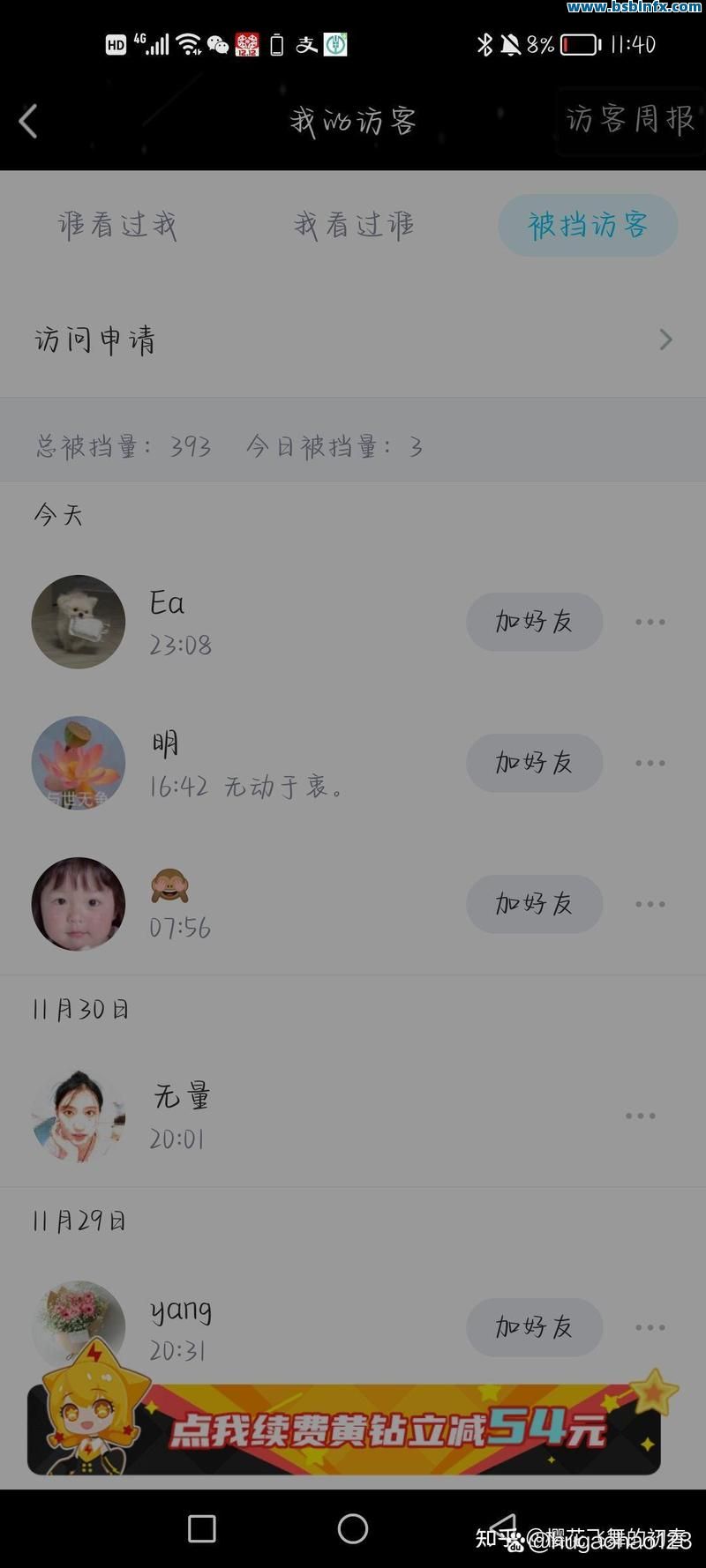Open the system recent apps view
Viewport: 706px width, 1568px height.
202,1529
